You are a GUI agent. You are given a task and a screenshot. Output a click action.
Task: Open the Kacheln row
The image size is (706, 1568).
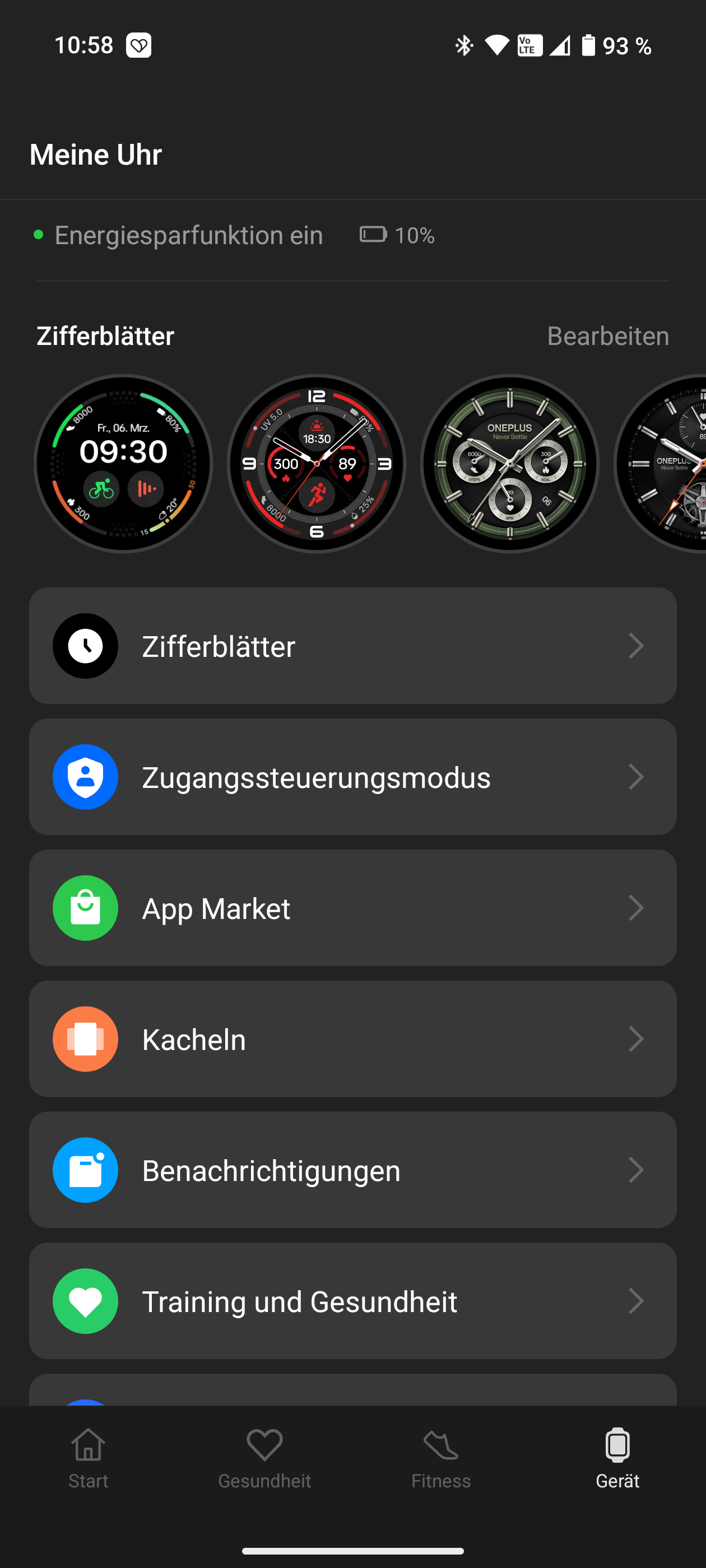[x=352, y=1039]
